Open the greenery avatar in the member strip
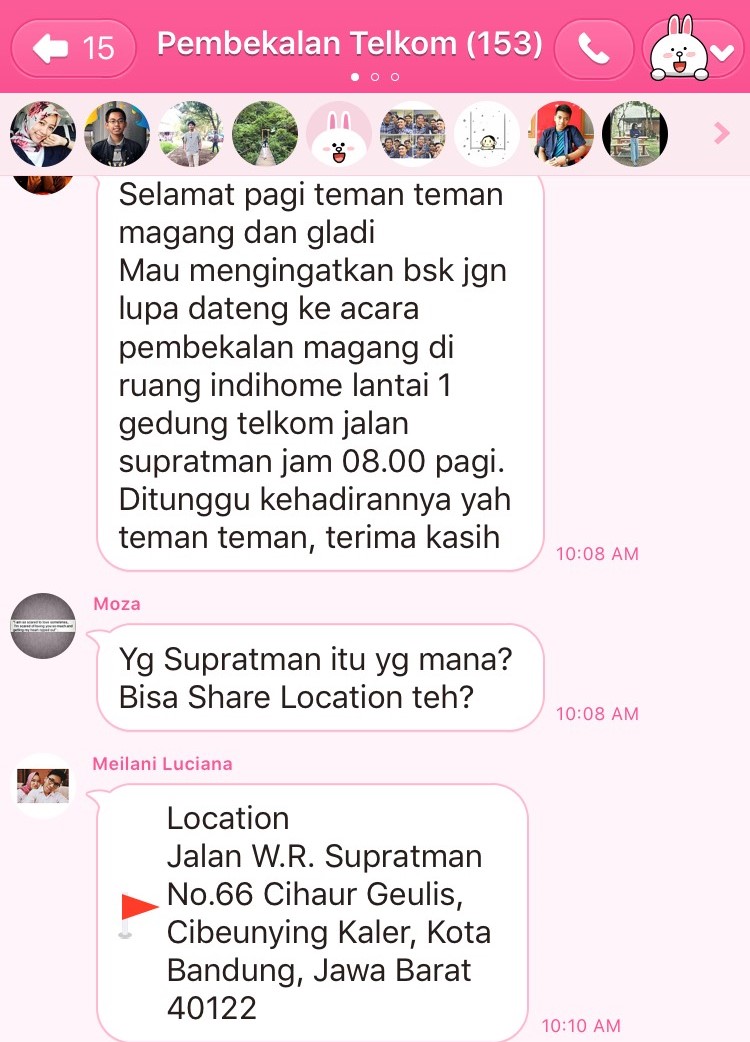This screenshot has width=750, height=1042. 264,134
